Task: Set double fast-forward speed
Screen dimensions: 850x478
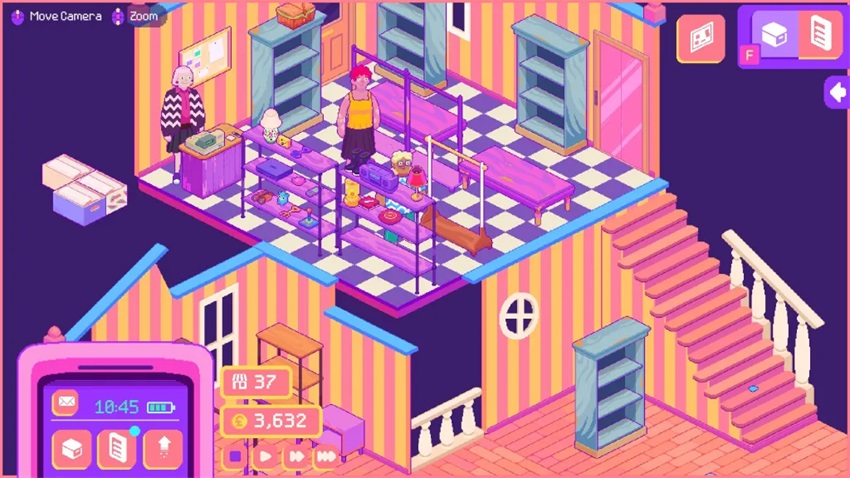Action: [296, 457]
